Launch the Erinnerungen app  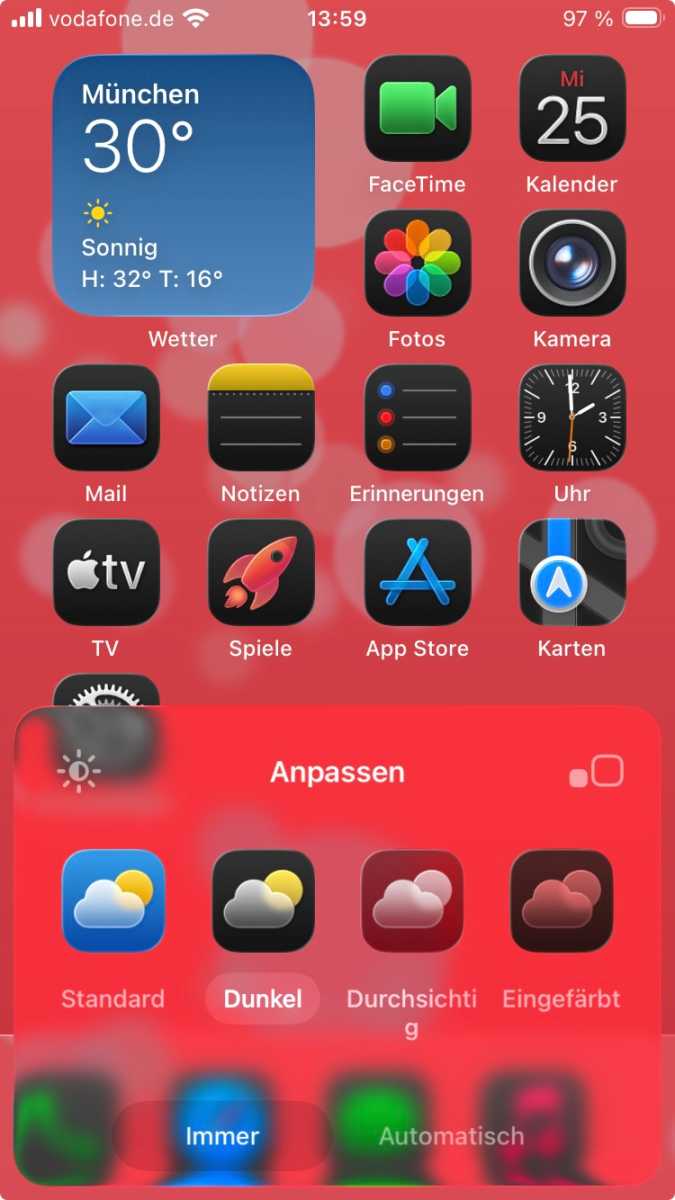pos(417,418)
